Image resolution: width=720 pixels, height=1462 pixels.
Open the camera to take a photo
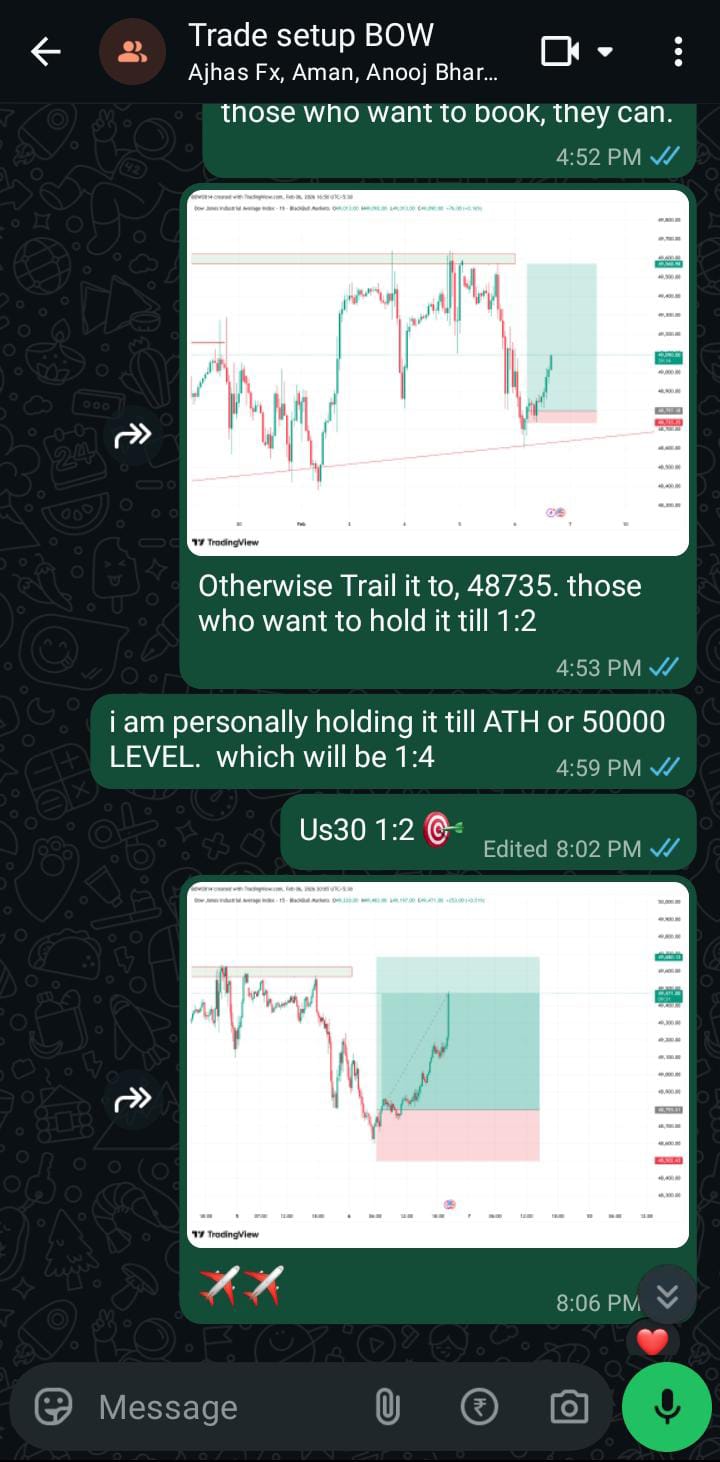[x=569, y=1407]
